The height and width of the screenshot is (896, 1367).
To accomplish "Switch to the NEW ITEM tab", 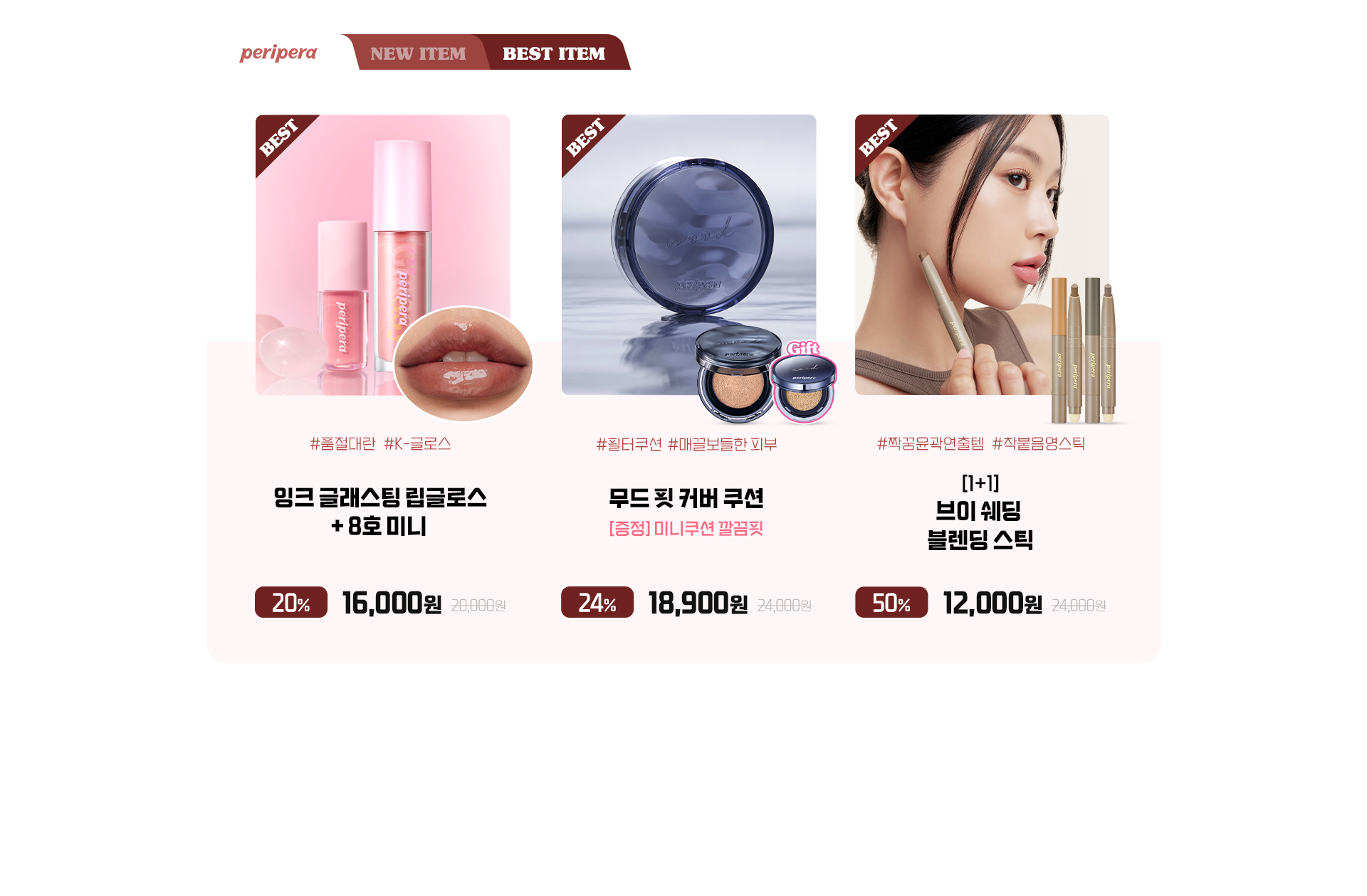I will [418, 53].
